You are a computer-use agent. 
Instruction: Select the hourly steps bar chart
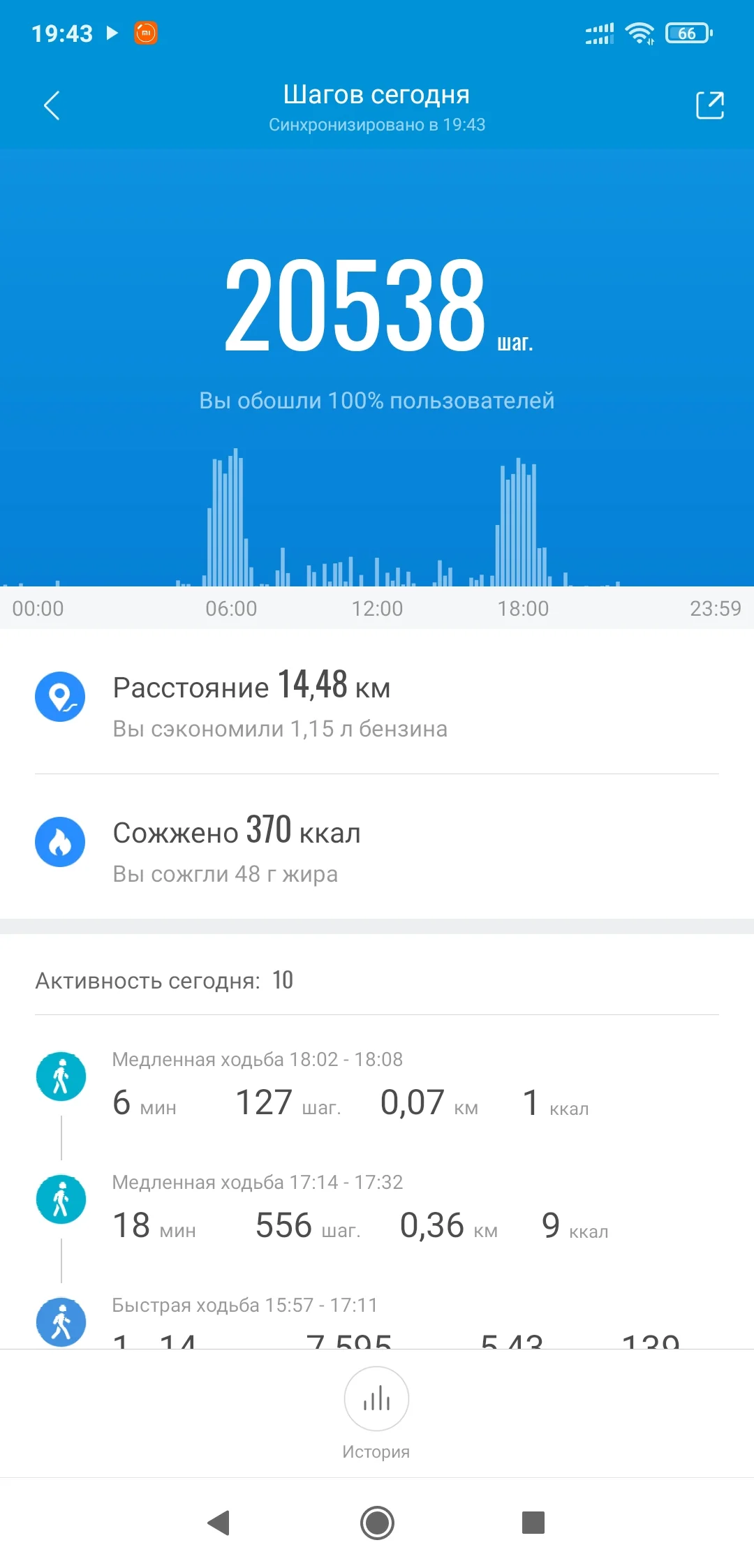coord(377,524)
